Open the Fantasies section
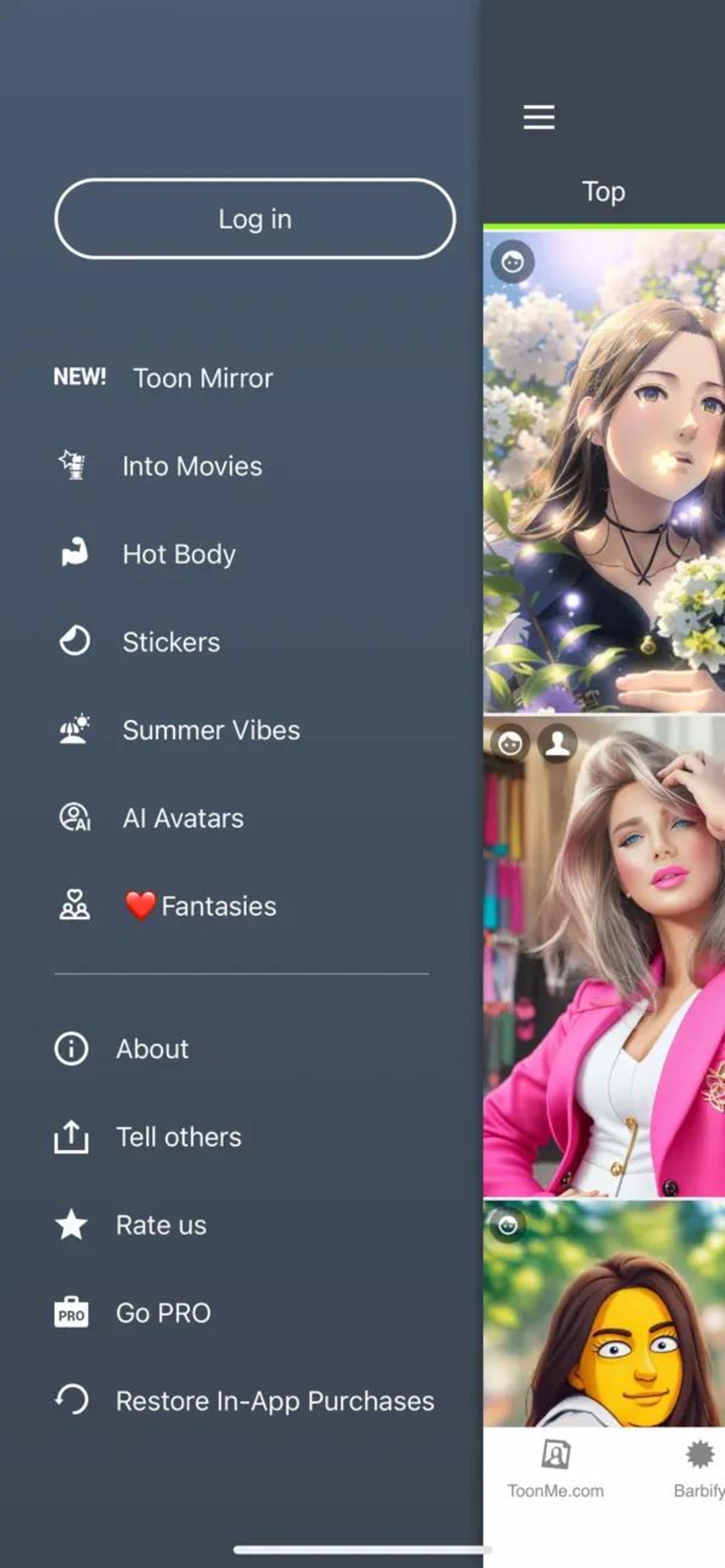 (218, 906)
